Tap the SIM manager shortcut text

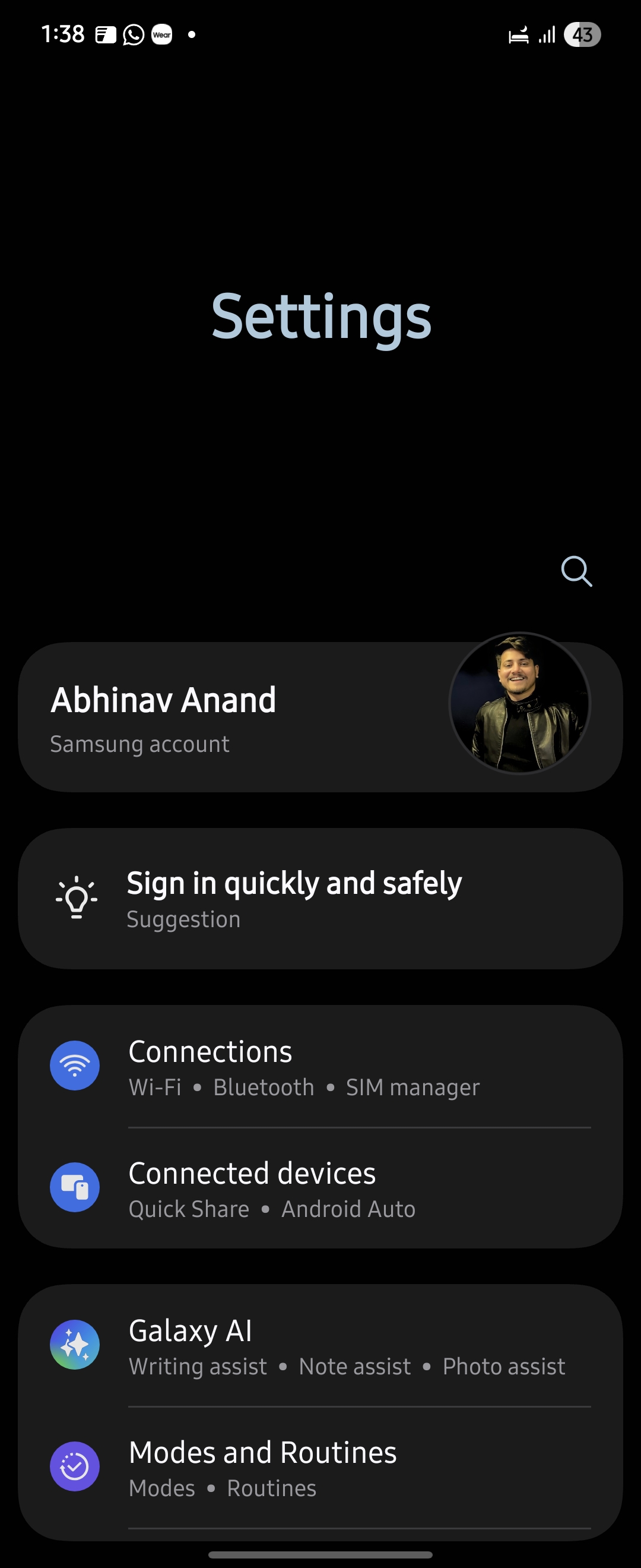coord(412,1087)
